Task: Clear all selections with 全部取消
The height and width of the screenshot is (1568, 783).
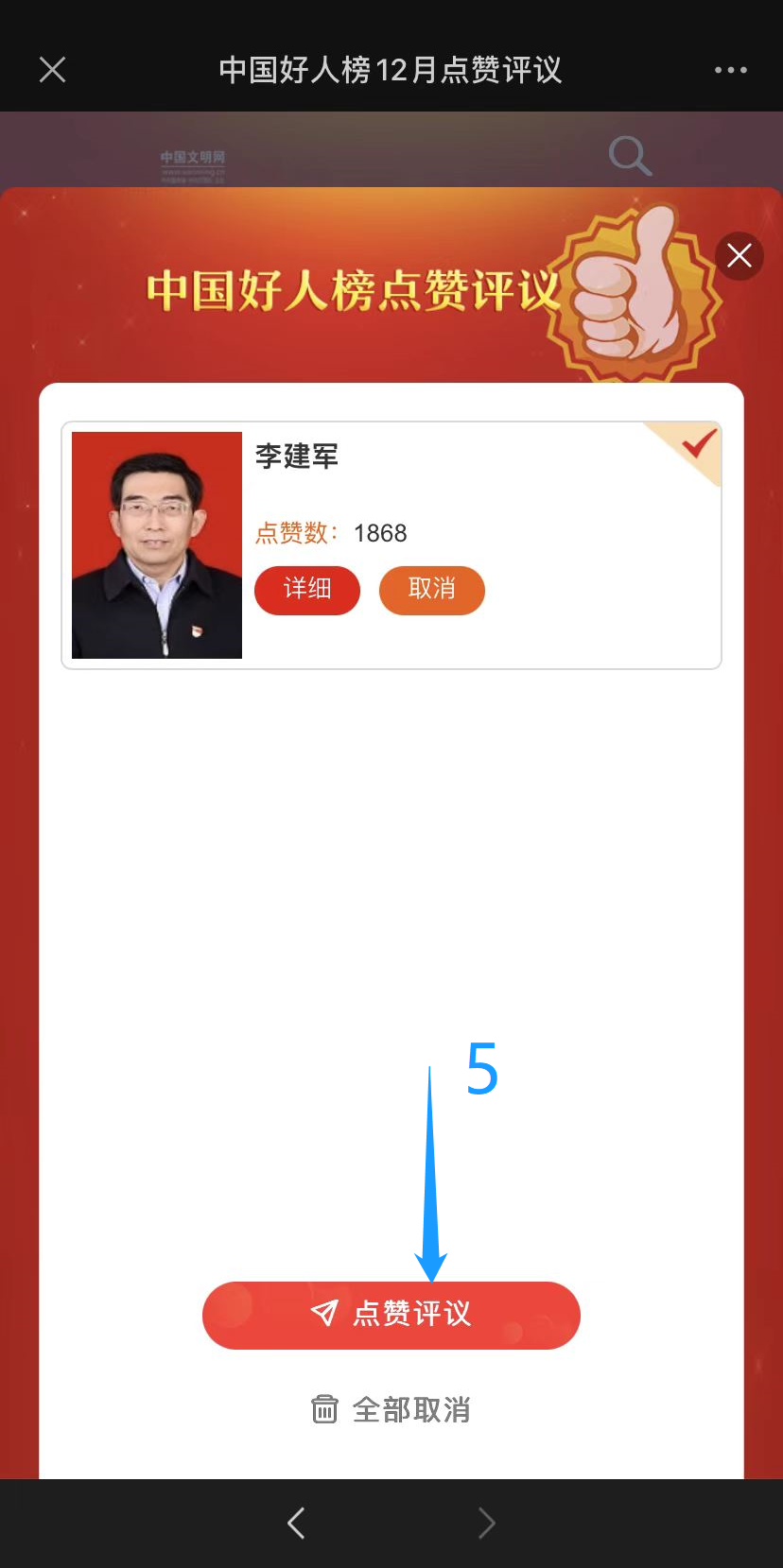Action: pos(391,1409)
